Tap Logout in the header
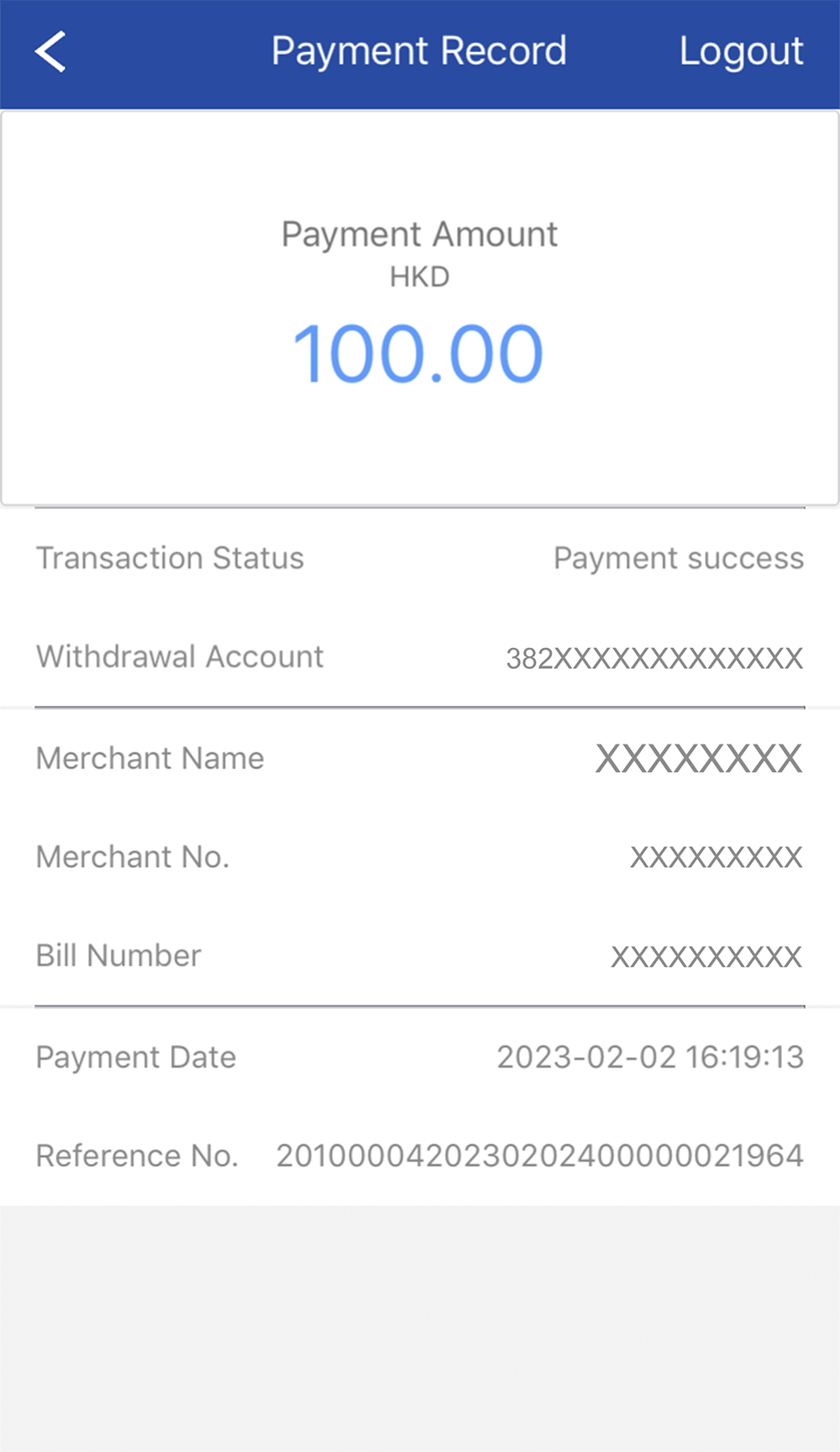Image resolution: width=840 pixels, height=1452 pixels. pos(741,52)
